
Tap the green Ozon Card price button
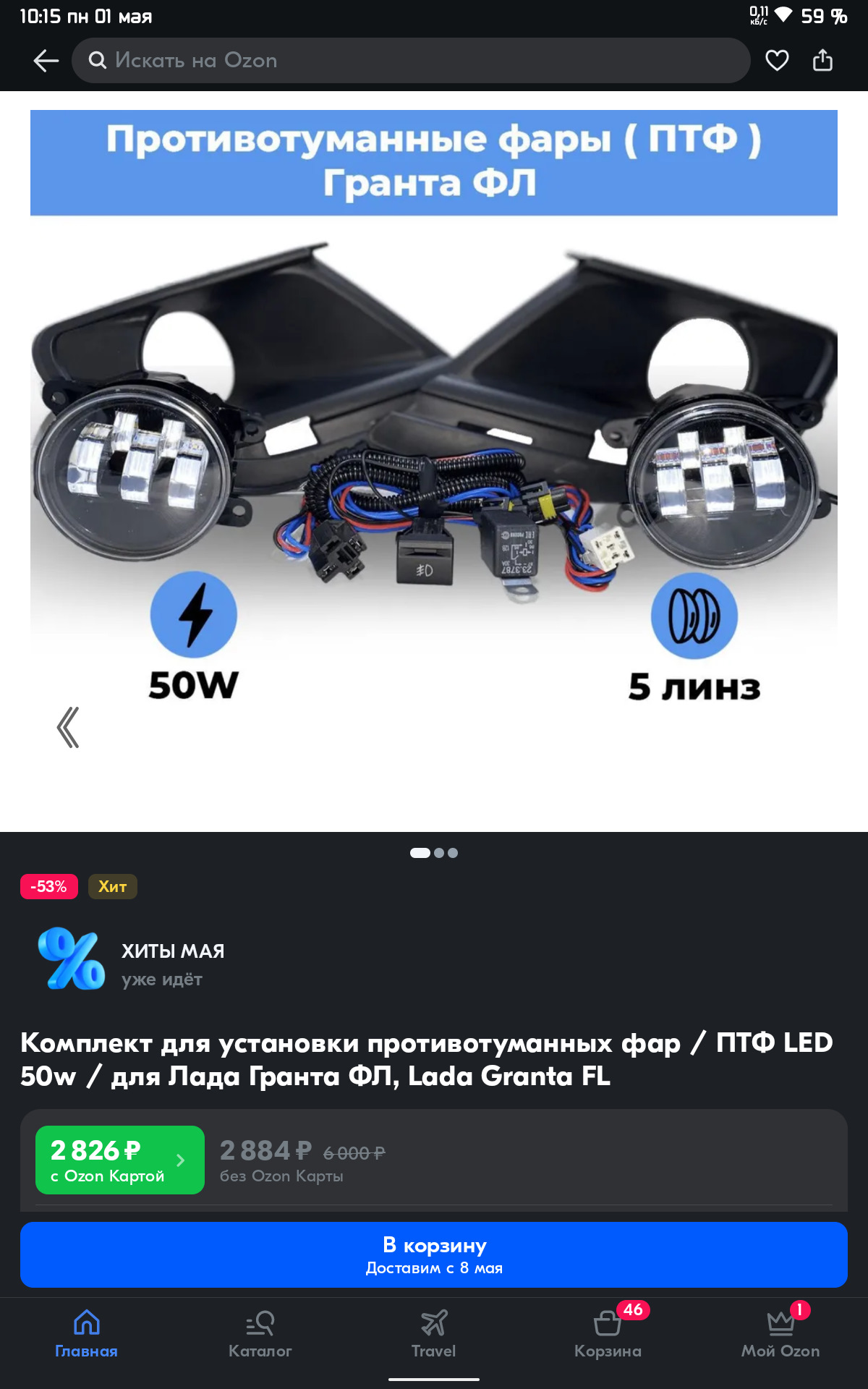click(x=120, y=1160)
